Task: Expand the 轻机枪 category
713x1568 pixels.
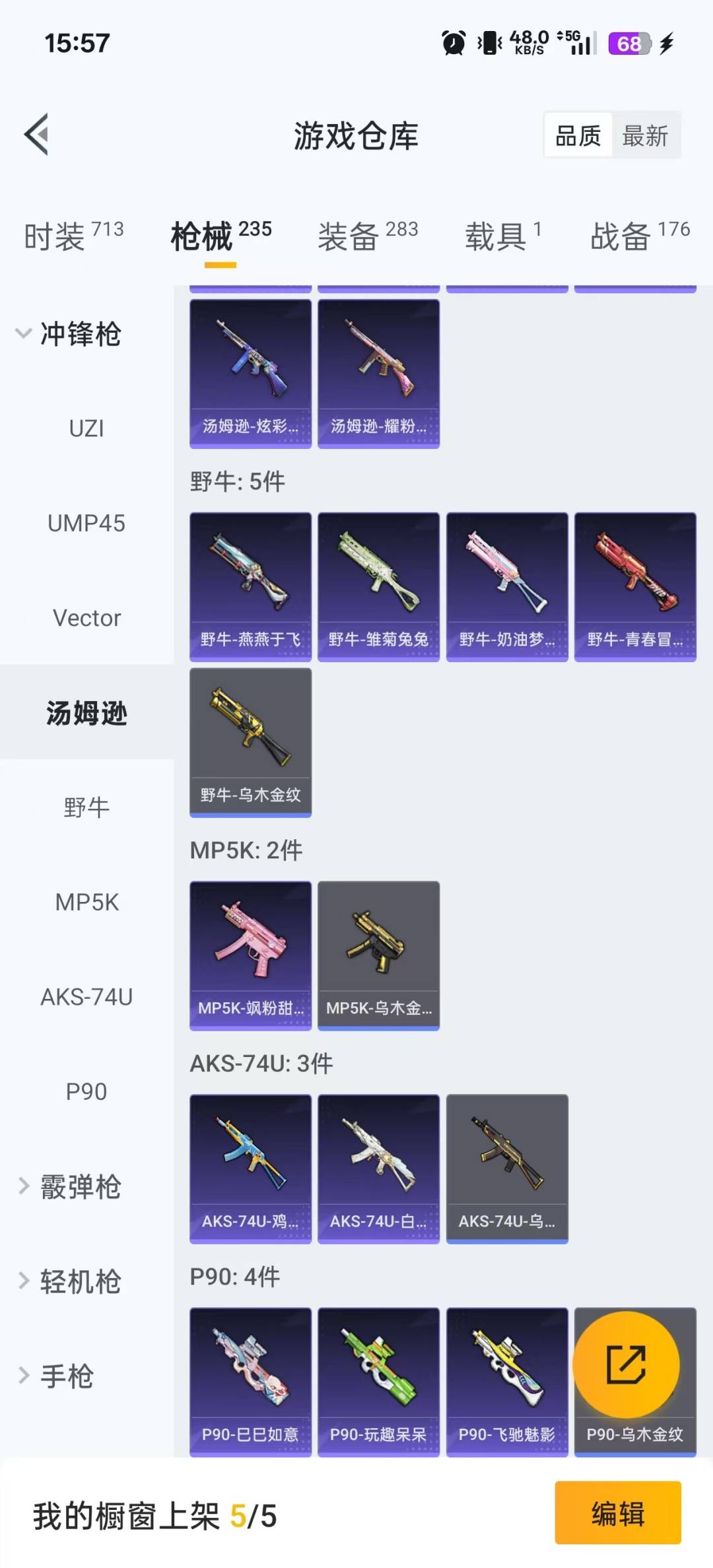Action: pos(69,1281)
